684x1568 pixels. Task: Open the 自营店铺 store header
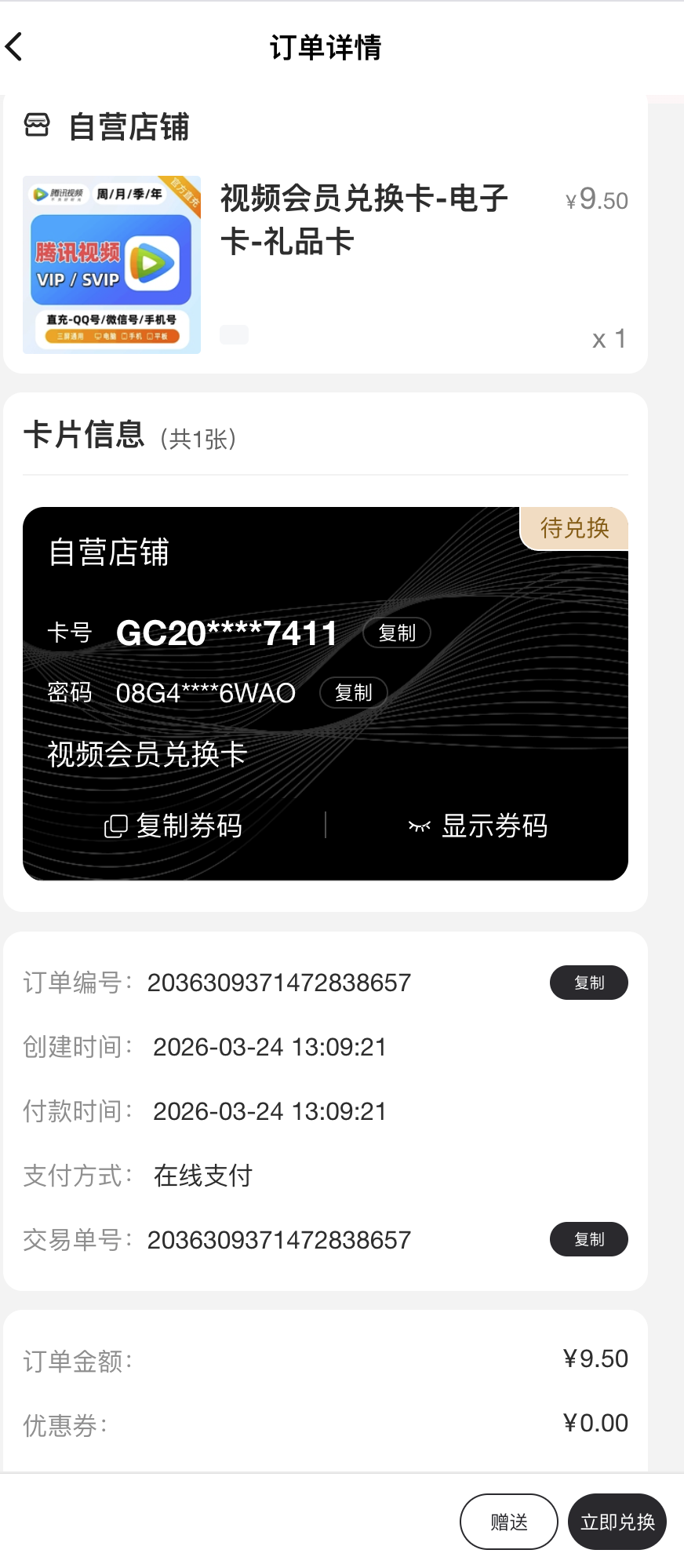click(x=107, y=126)
